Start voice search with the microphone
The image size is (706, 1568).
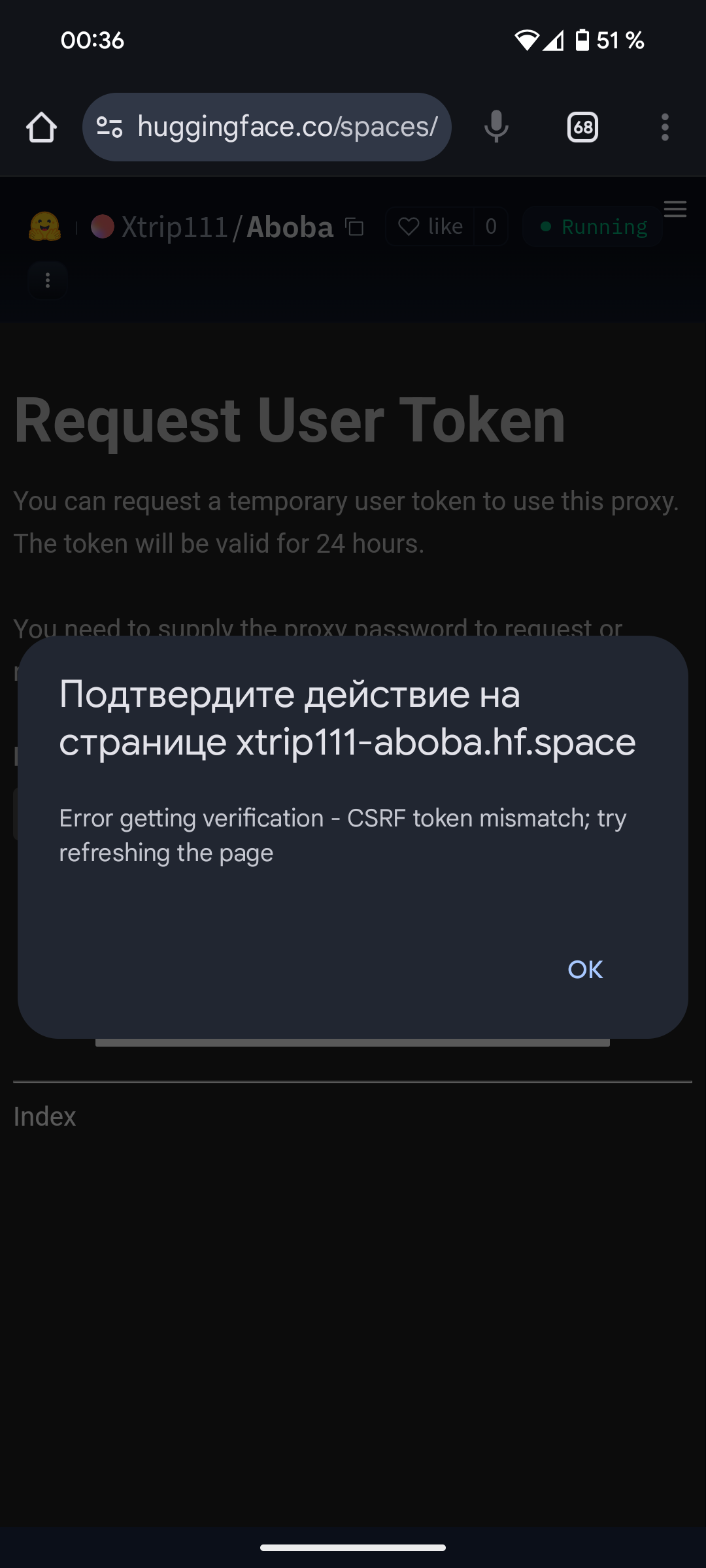click(x=496, y=127)
